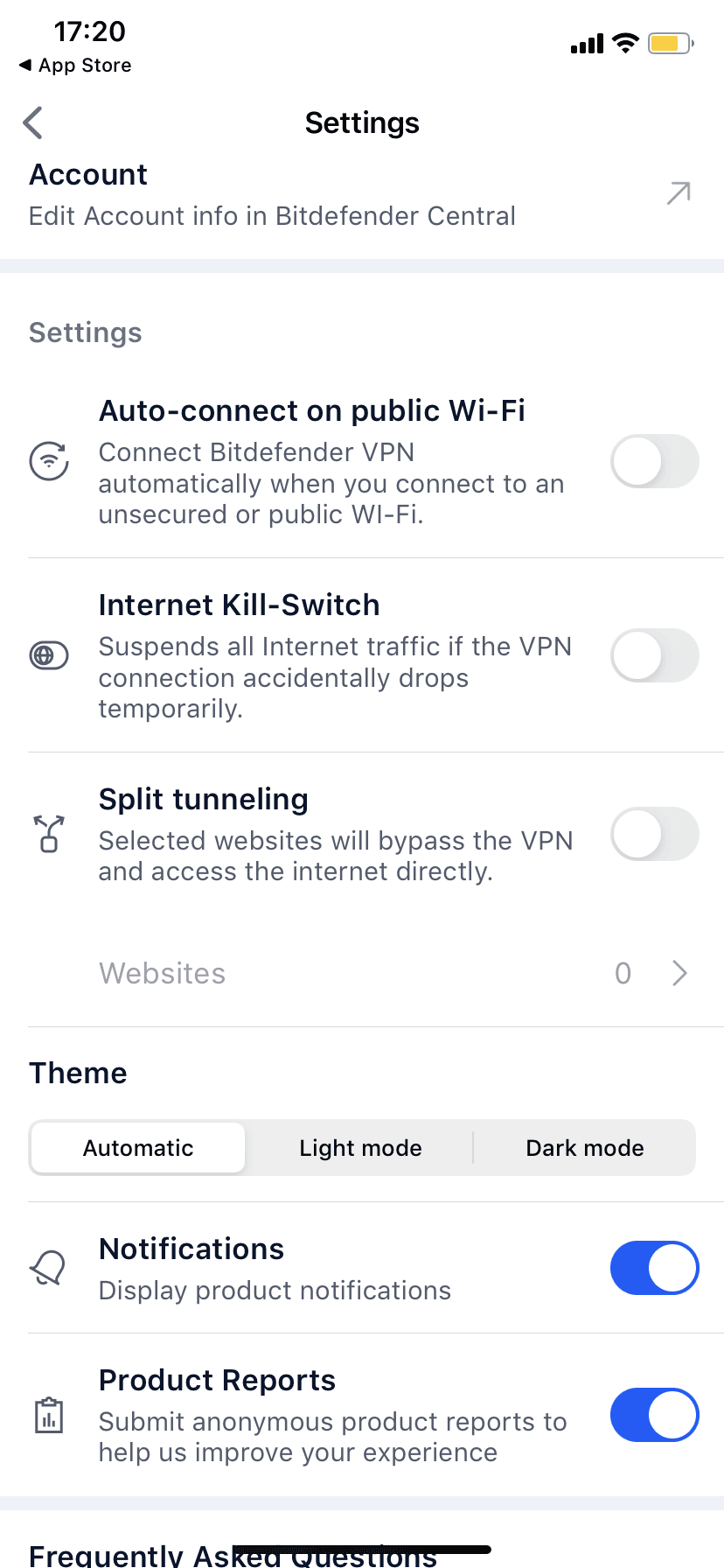The height and width of the screenshot is (1568, 724).
Task: Turn on Internet Kill-Switch
Action: [x=654, y=655]
